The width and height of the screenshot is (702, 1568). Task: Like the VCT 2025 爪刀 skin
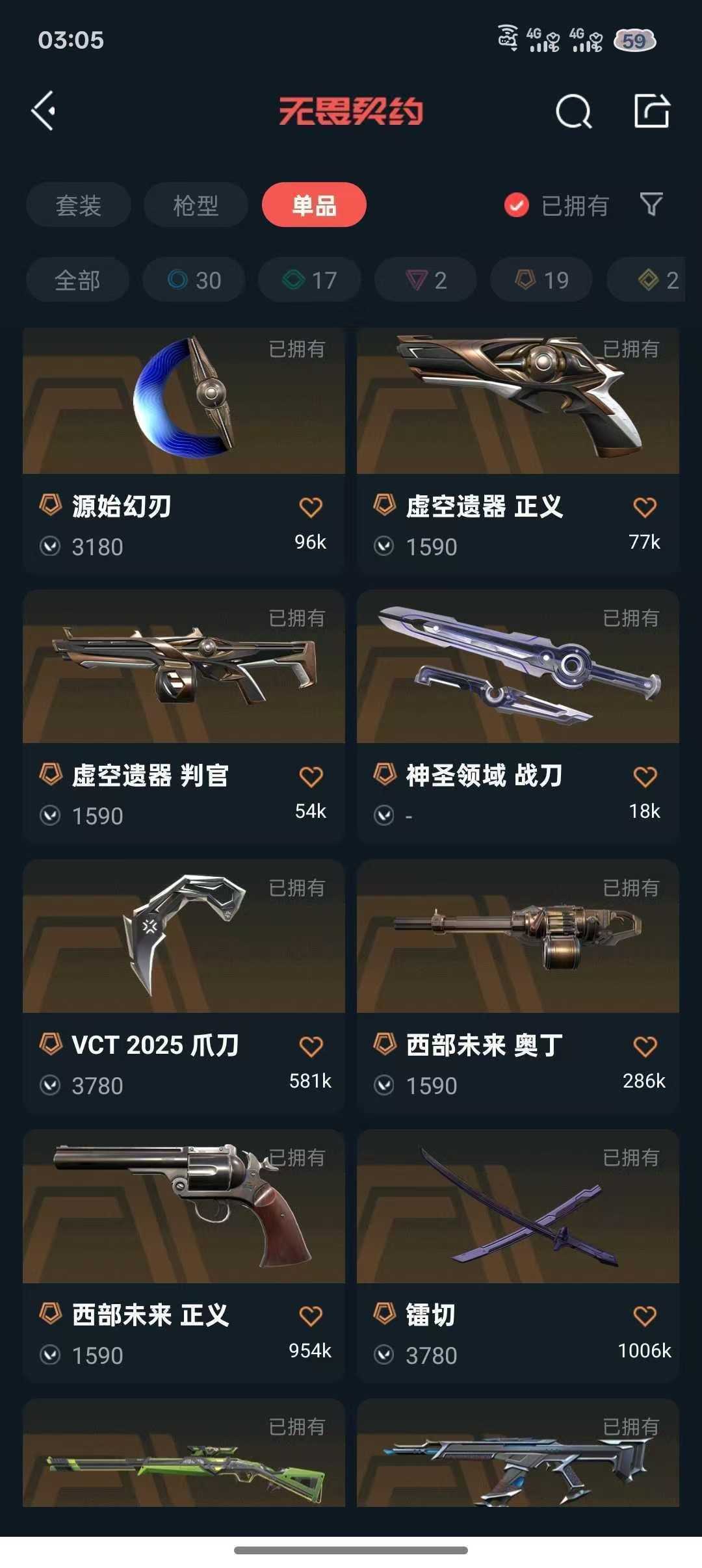tap(311, 1047)
